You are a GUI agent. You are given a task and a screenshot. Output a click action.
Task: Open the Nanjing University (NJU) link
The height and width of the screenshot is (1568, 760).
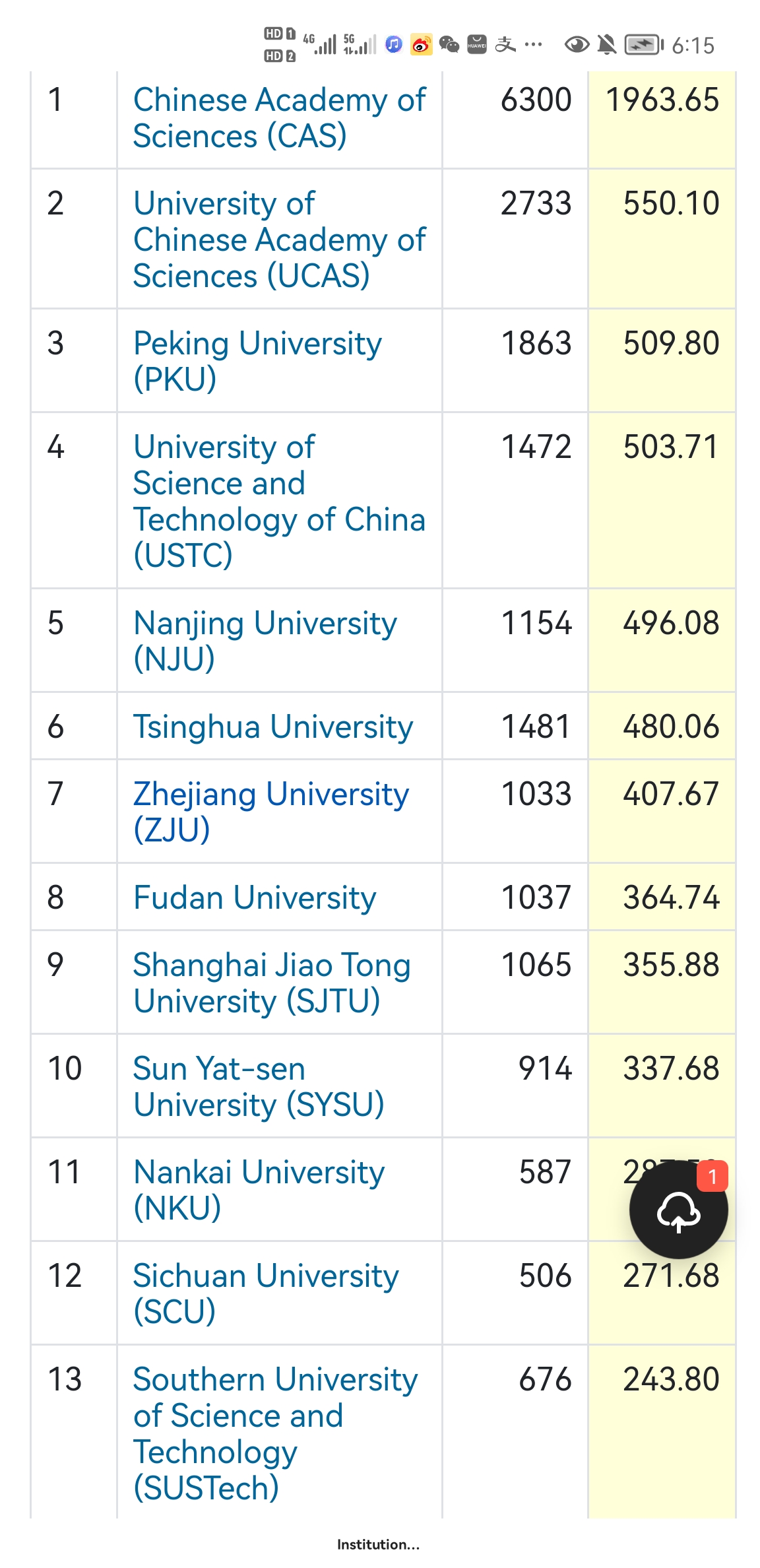(x=265, y=641)
